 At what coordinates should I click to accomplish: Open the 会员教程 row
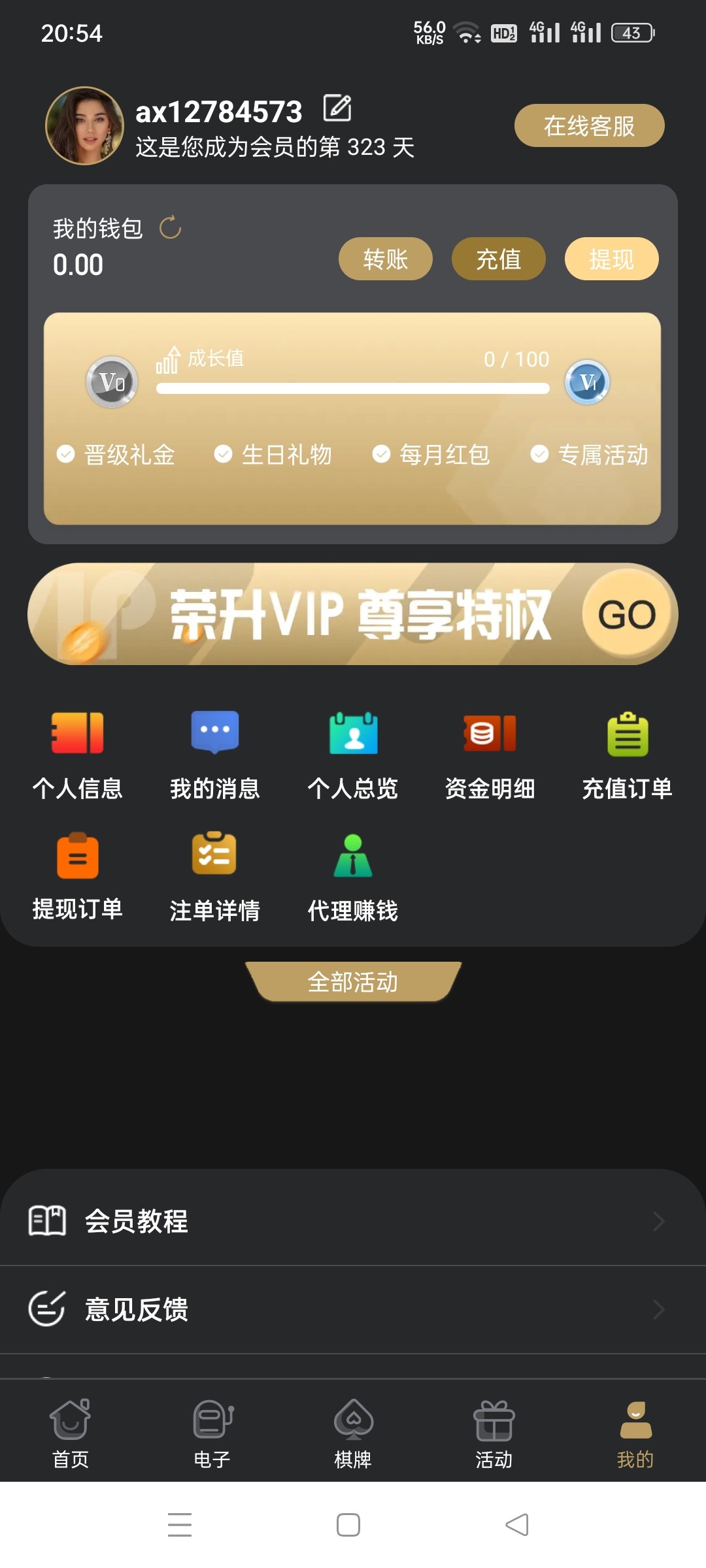353,1220
